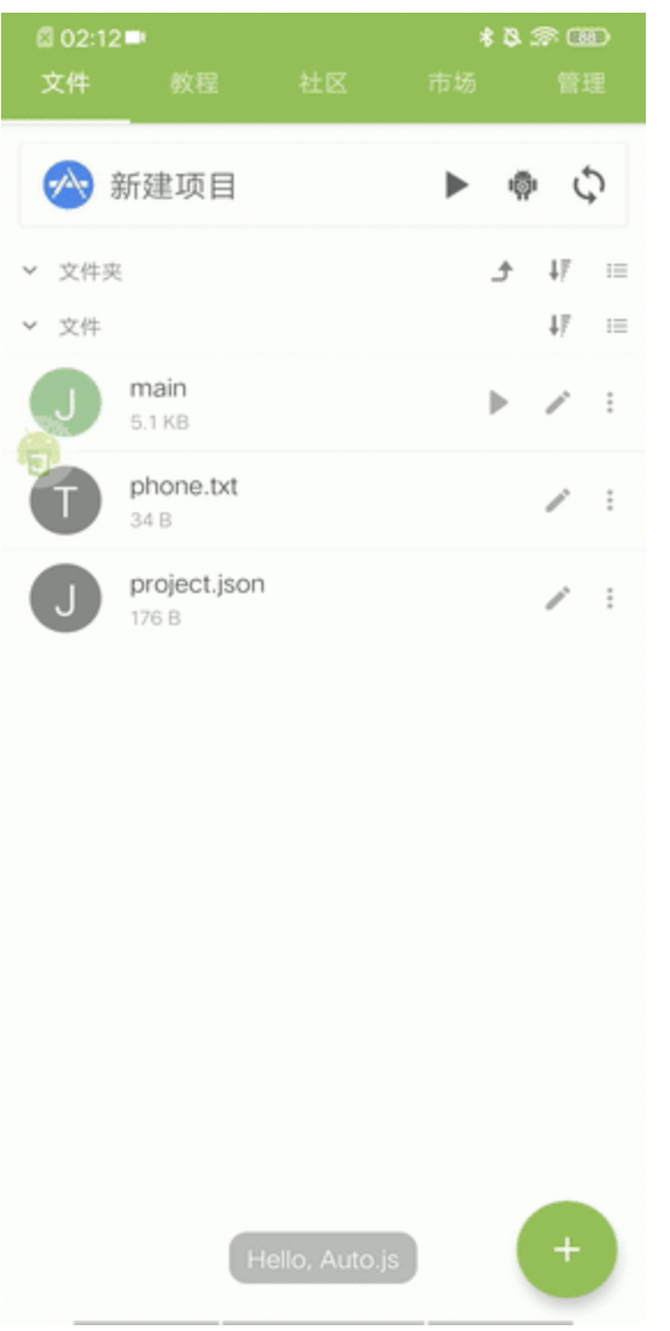Tap the Android build icon for 新建项目
The image size is (670, 1331).
522,185
